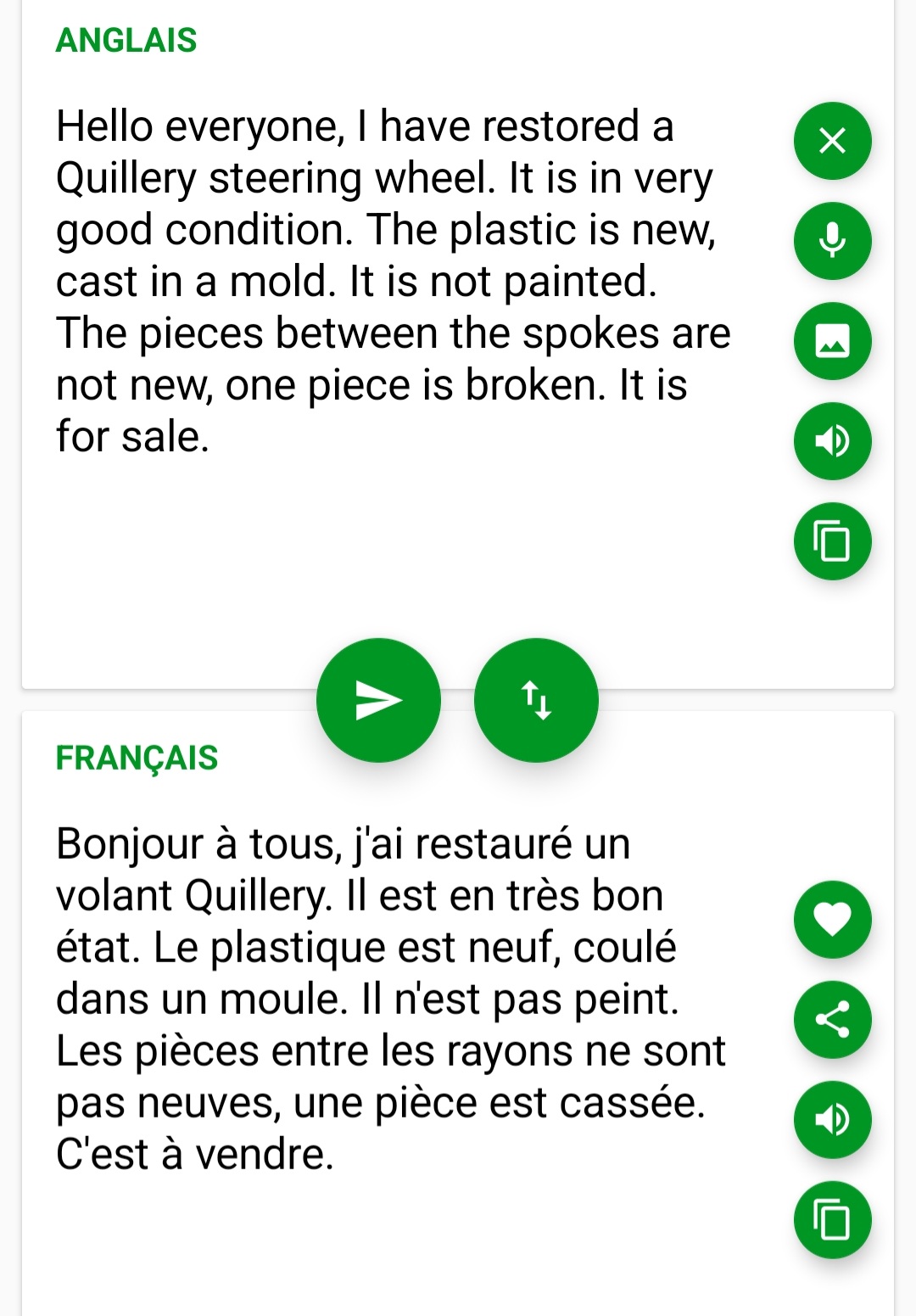Edit the English text field
916x1316 pixels.
pos(390,282)
